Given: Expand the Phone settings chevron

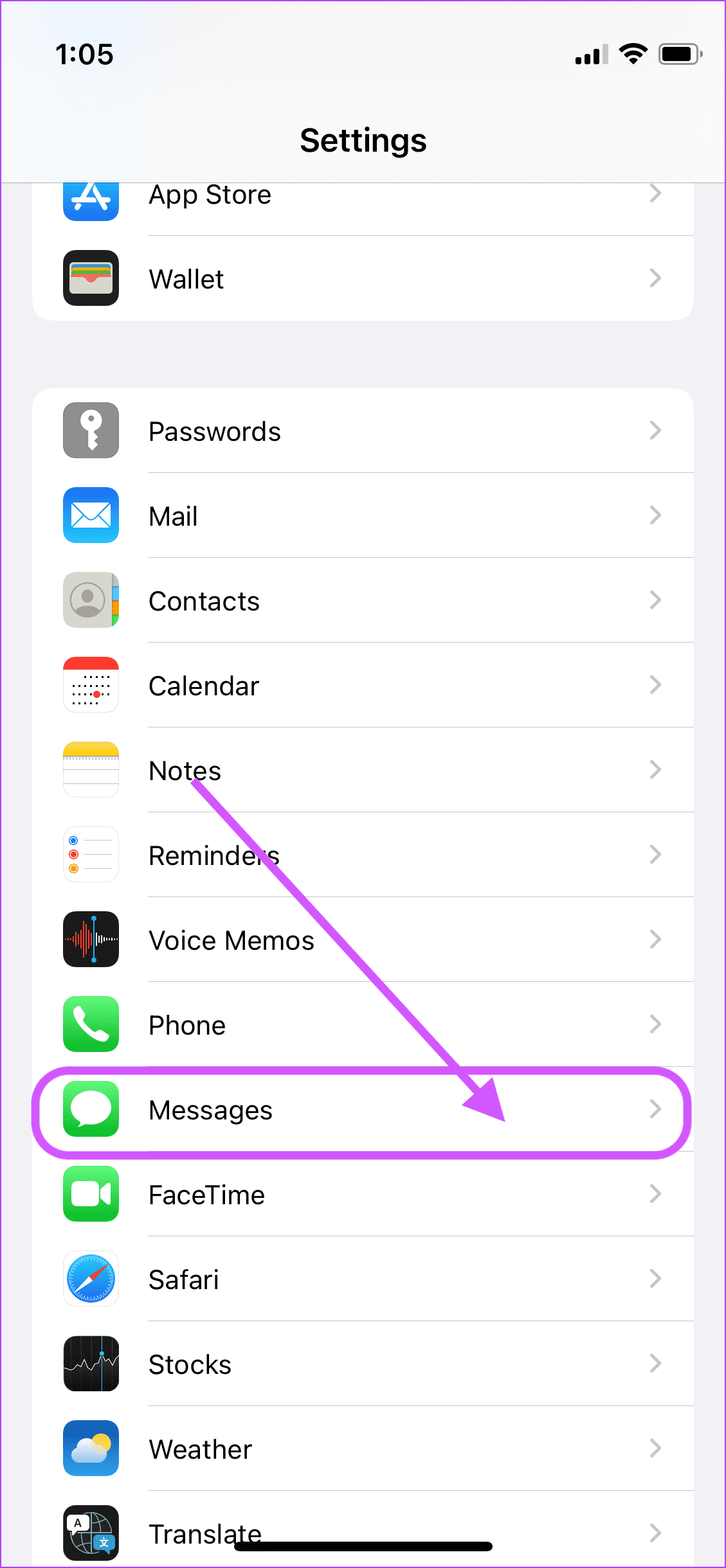Looking at the screenshot, I should (656, 1024).
